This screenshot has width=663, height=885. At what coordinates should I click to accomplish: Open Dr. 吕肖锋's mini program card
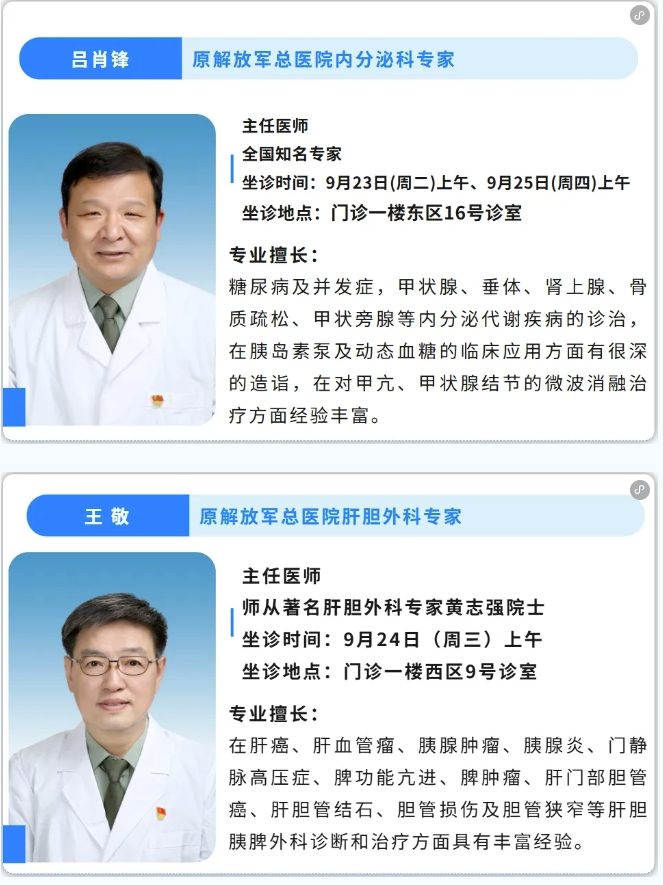[640, 15]
